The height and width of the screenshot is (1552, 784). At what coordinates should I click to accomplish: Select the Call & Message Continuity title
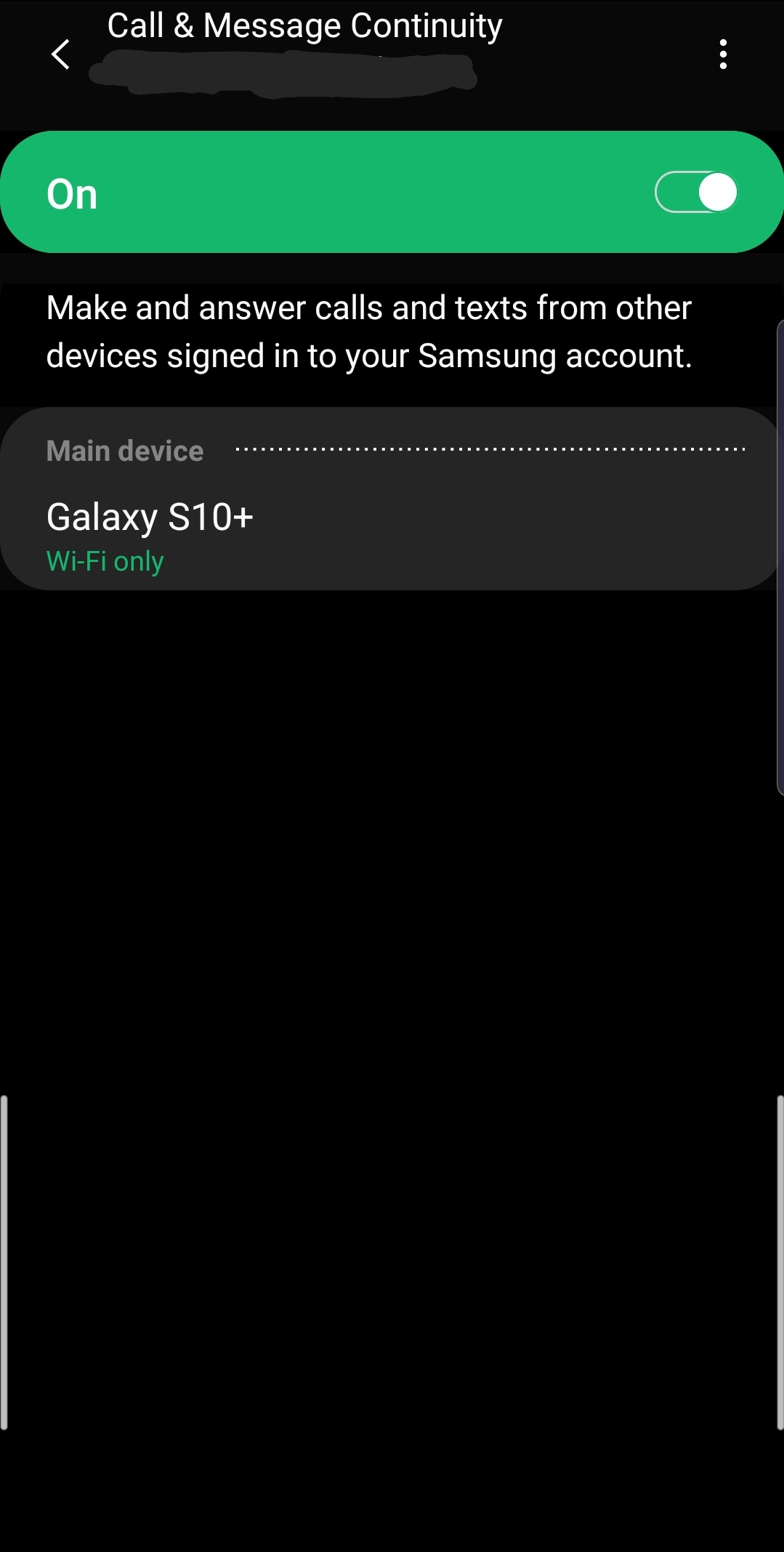(304, 25)
